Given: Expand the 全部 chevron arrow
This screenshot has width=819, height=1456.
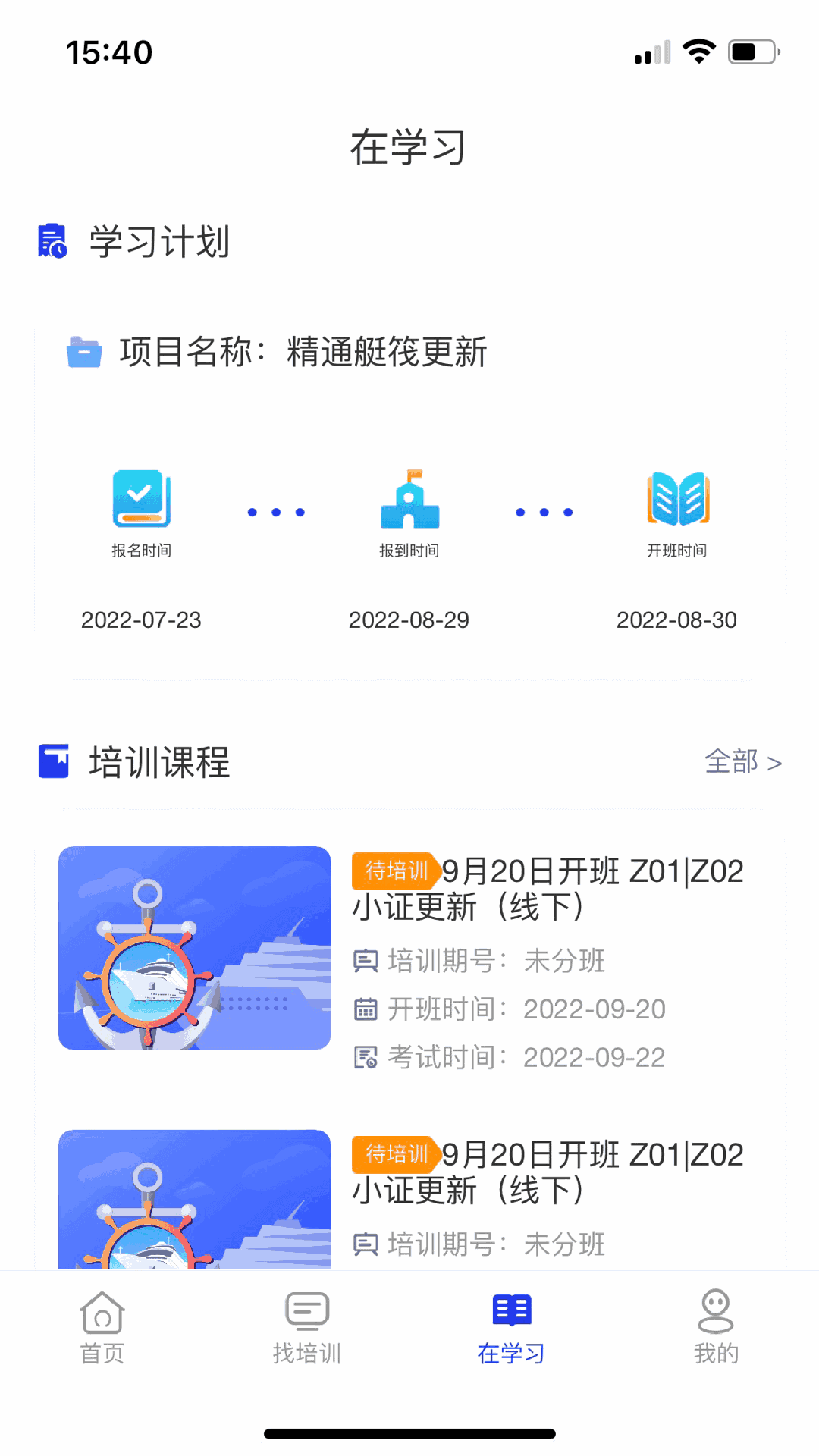Looking at the screenshot, I should click(x=774, y=764).
